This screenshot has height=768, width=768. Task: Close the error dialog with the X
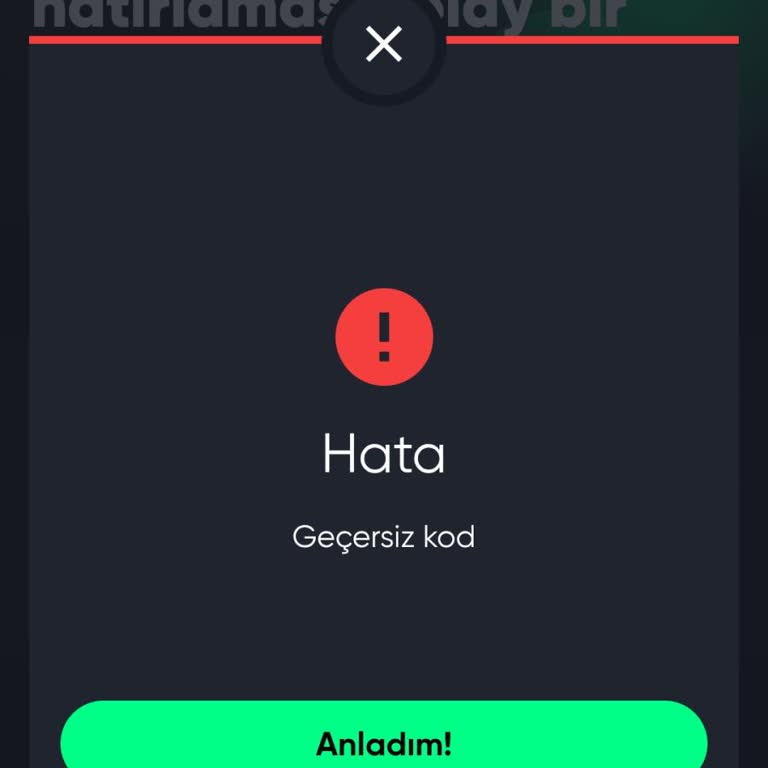click(384, 44)
